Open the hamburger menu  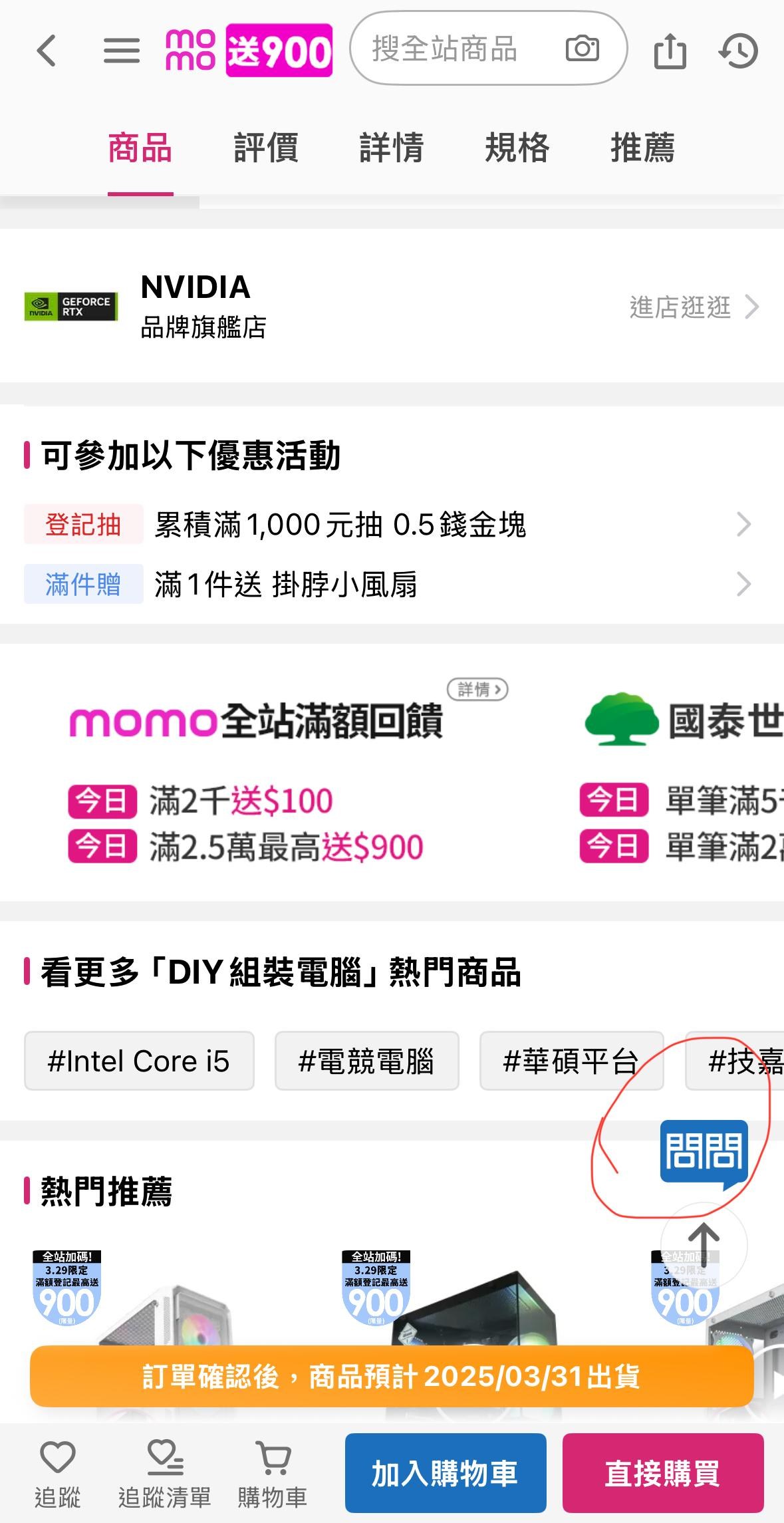[x=122, y=51]
